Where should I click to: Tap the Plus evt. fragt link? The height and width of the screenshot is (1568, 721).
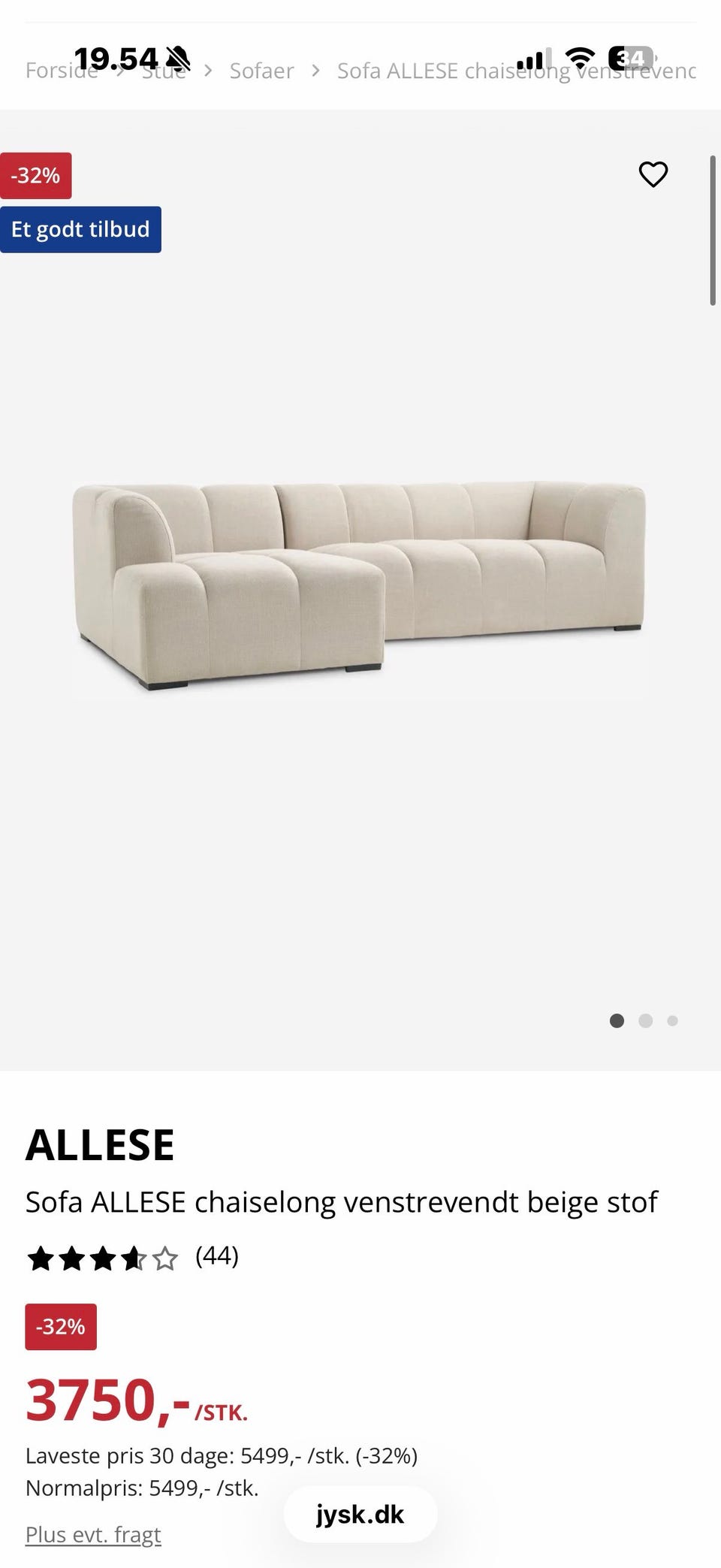click(93, 1534)
